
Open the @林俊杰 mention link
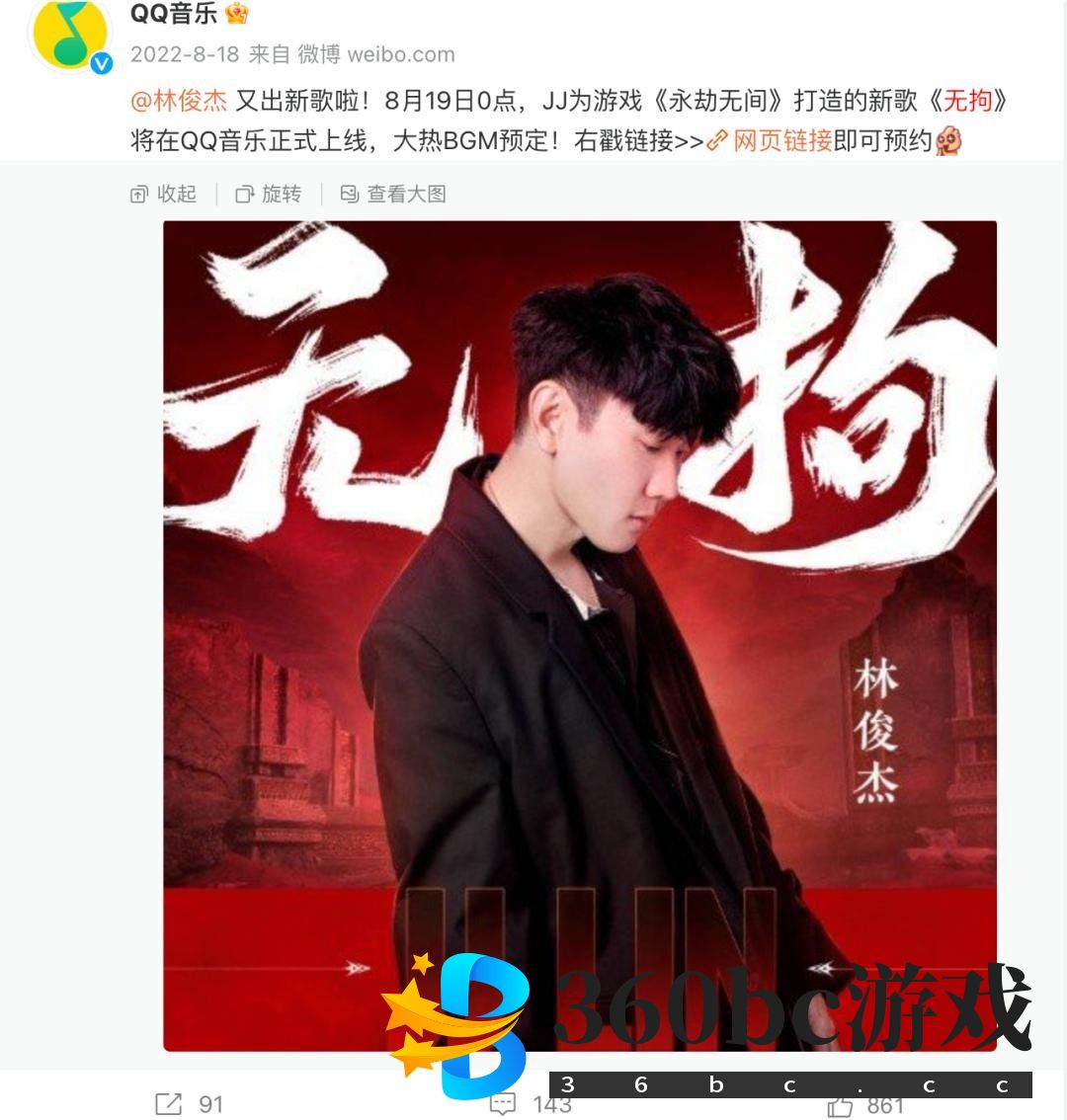pos(179,100)
